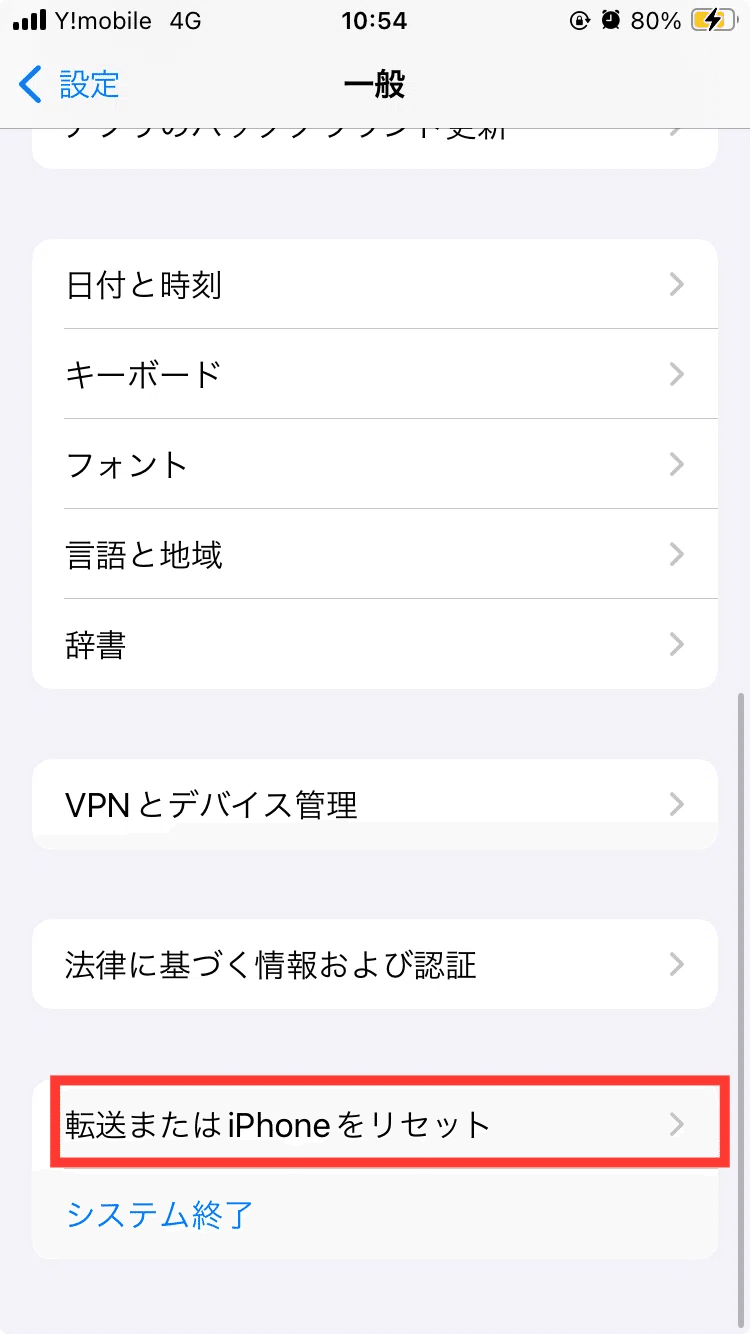Open VPNとデバイス管理
This screenshot has width=750, height=1334.
(375, 804)
